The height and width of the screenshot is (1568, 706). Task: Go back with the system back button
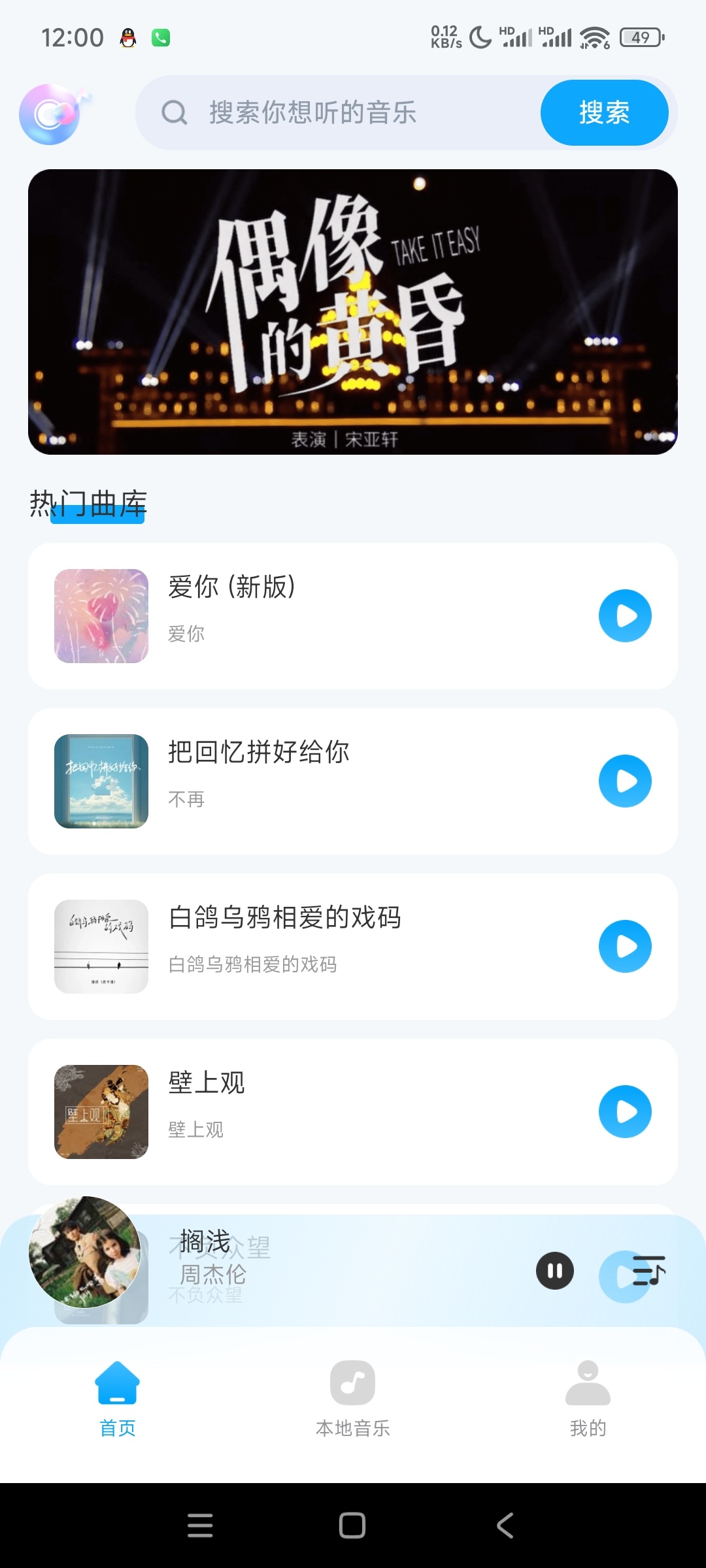pos(505,1526)
